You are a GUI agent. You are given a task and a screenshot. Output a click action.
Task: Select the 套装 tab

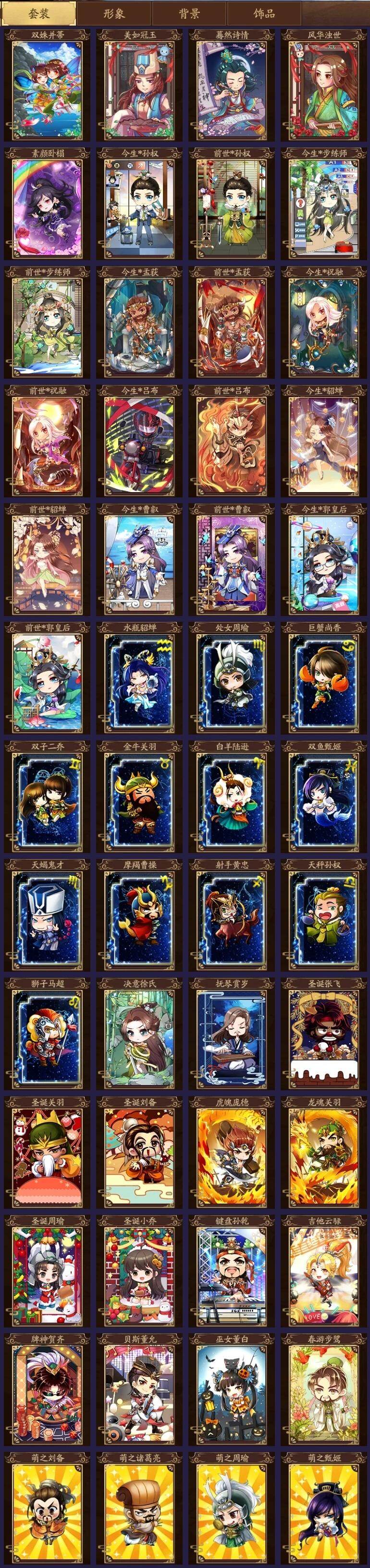click(x=39, y=13)
